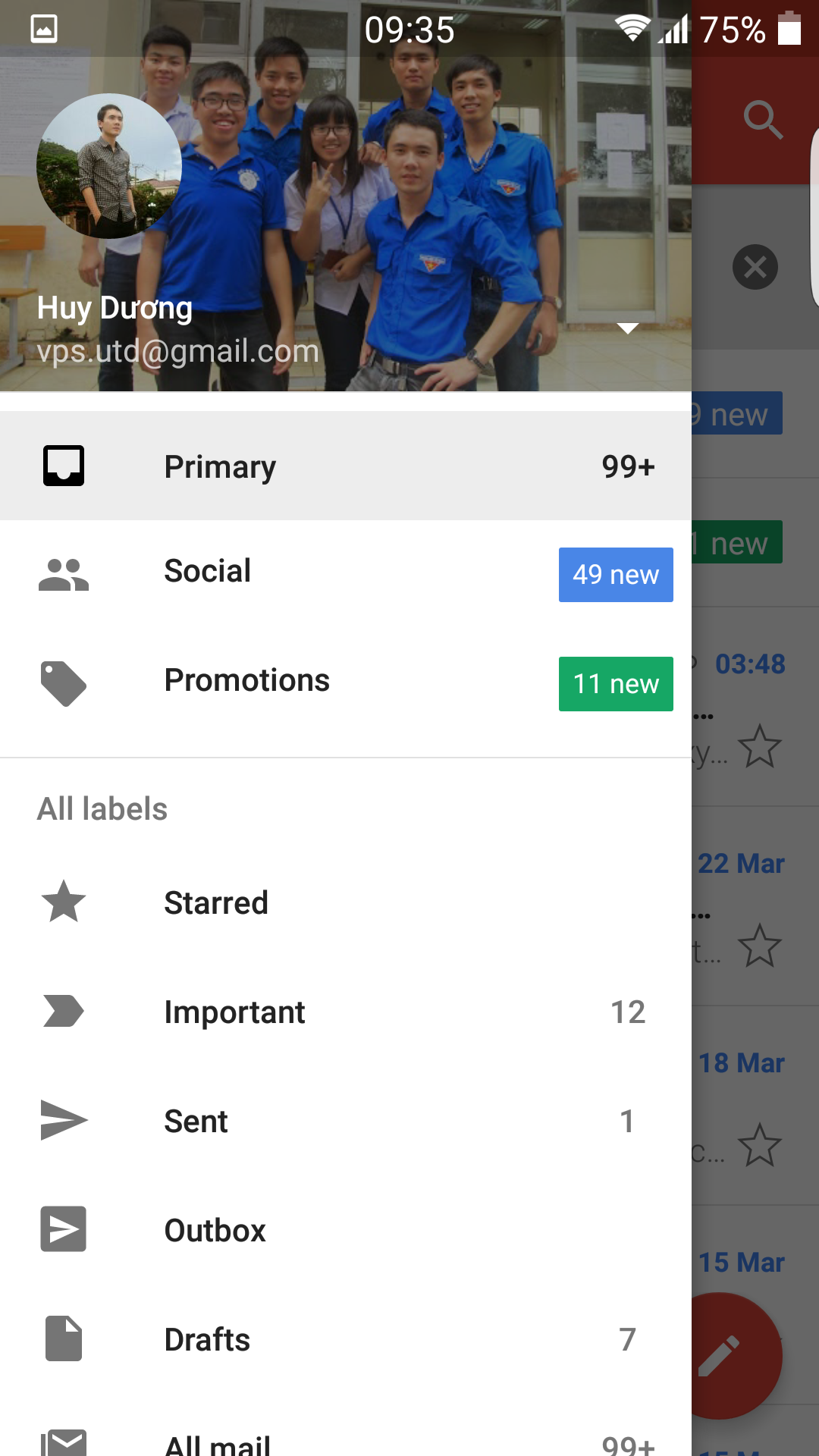Viewport: 819px width, 1456px height.
Task: Show Starred emails
Action: 346,902
